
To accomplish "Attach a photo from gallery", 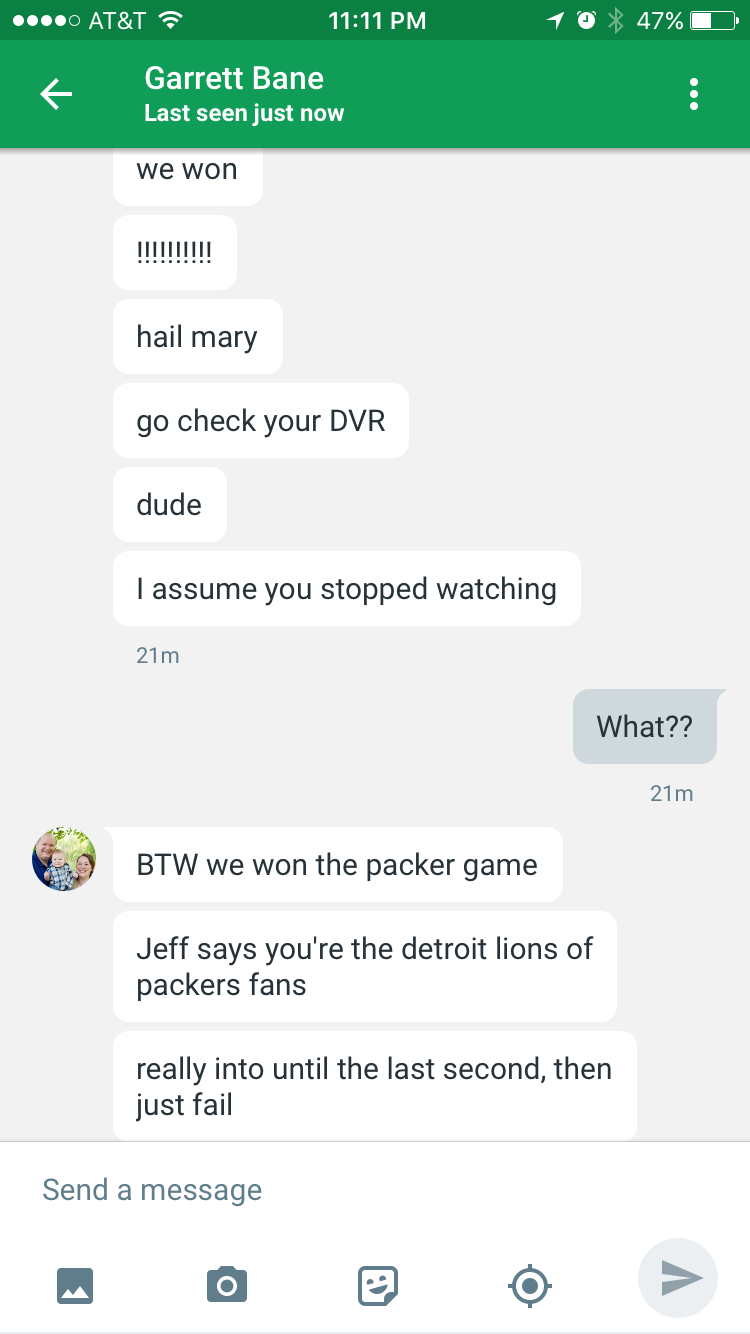I will 75,1284.
